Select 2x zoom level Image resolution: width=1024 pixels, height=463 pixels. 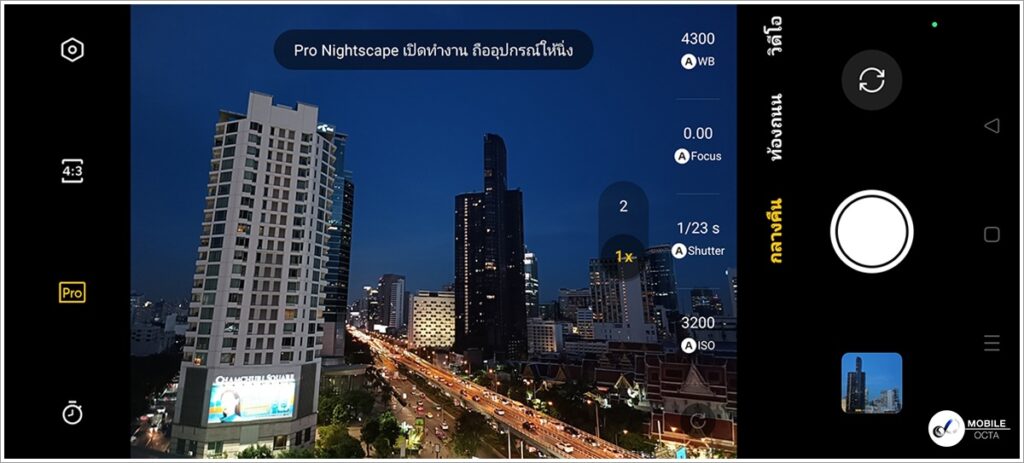pos(623,207)
